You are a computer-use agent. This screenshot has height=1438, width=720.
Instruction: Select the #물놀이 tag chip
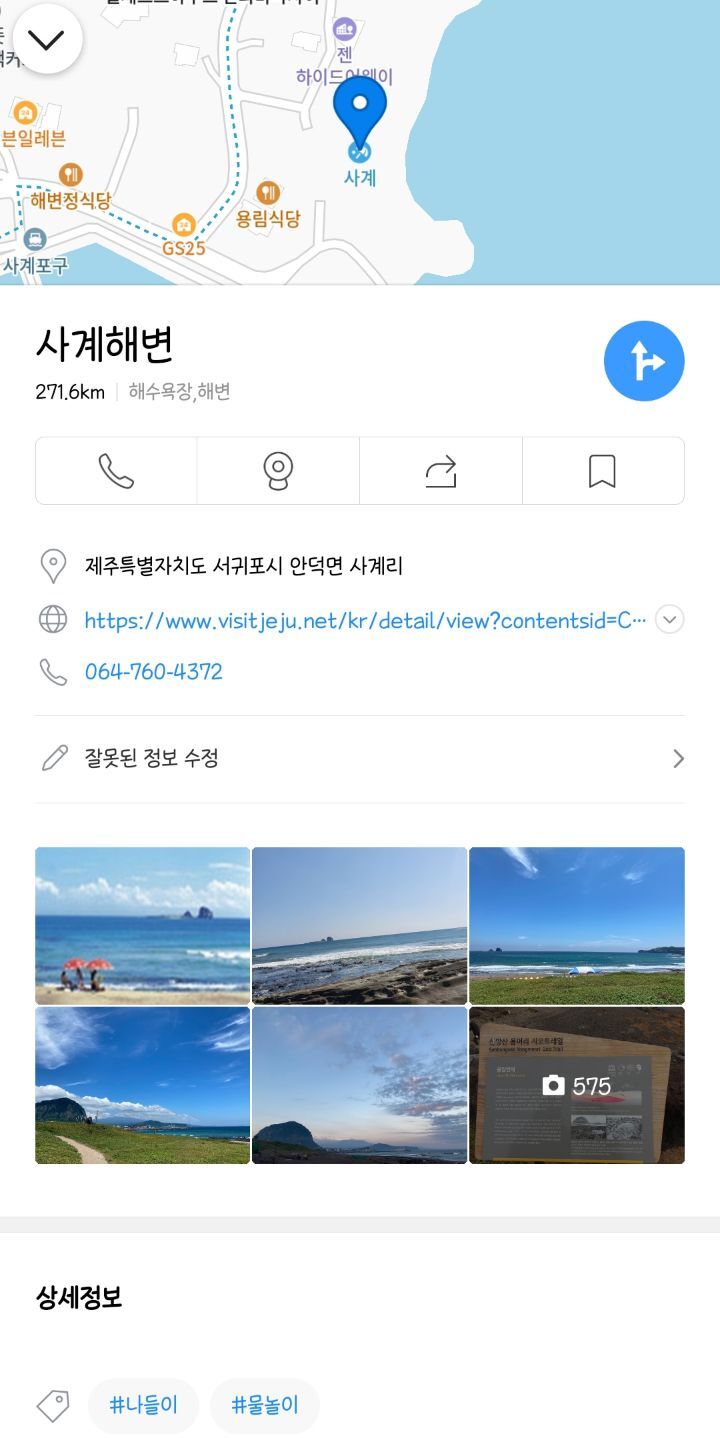click(x=265, y=1405)
